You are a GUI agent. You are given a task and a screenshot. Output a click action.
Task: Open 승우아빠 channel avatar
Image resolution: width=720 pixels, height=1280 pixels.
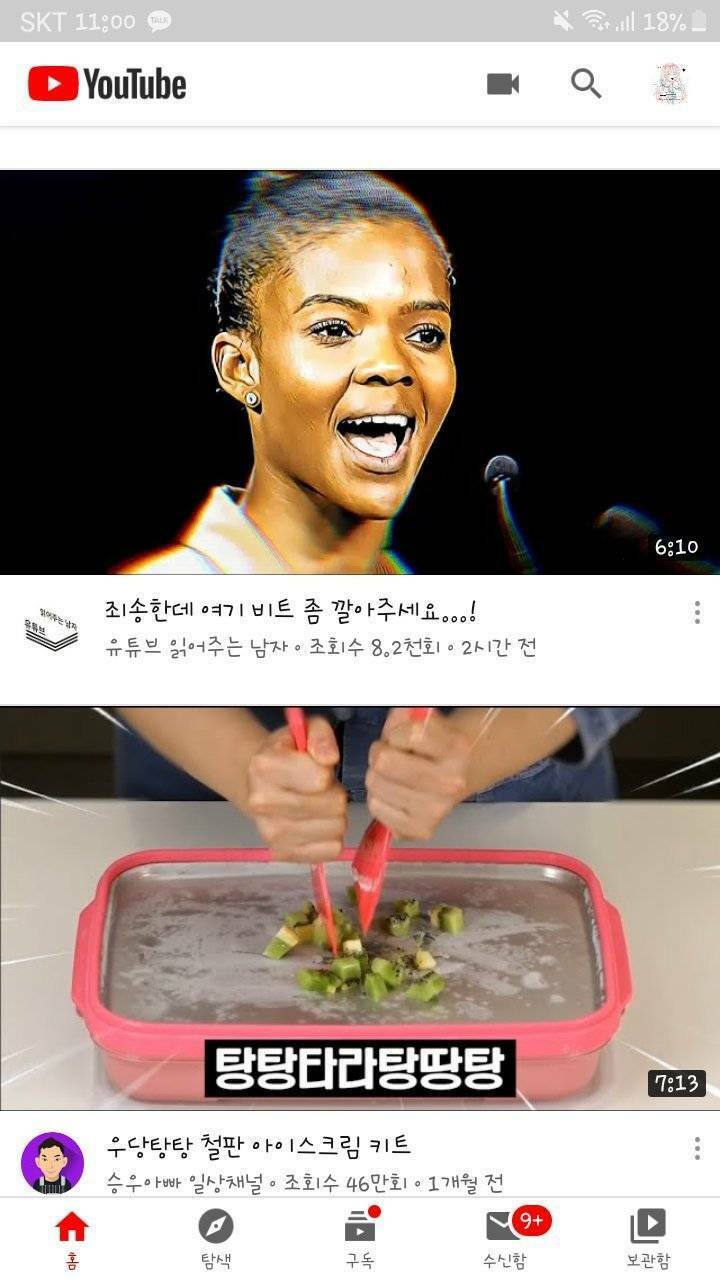coord(52,1162)
